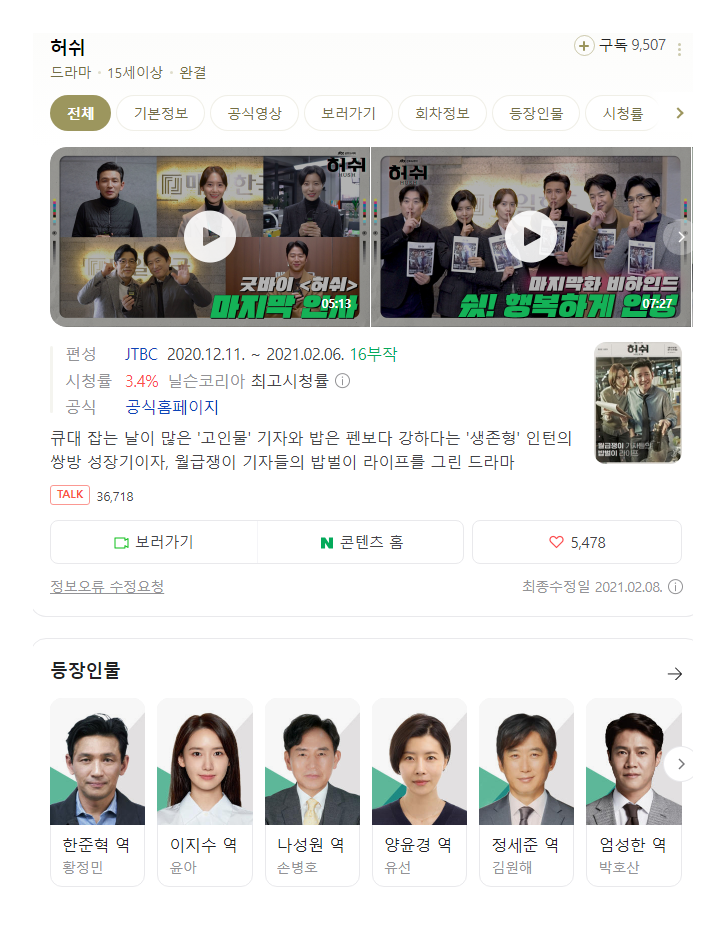This screenshot has height=927, width=726.
Task: Open character card 한준혁 역 황정민
Action: pyautogui.click(x=97, y=791)
